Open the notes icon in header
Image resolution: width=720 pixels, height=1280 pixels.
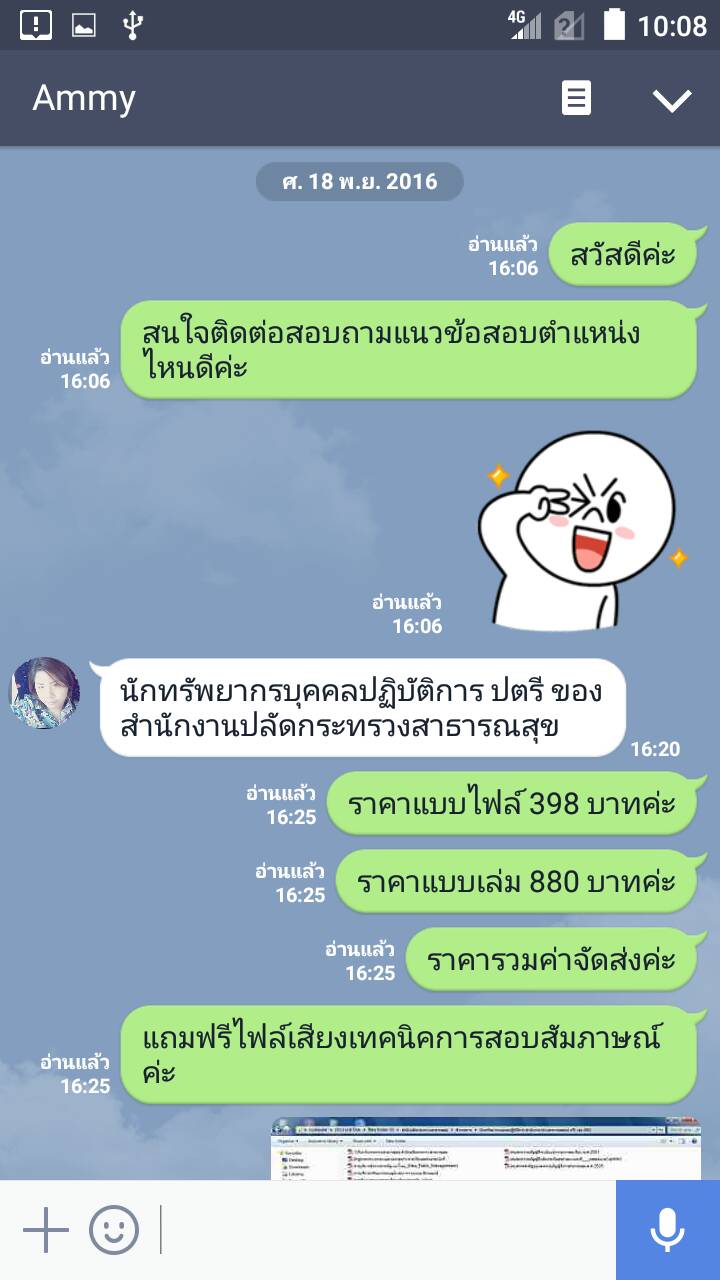click(576, 98)
